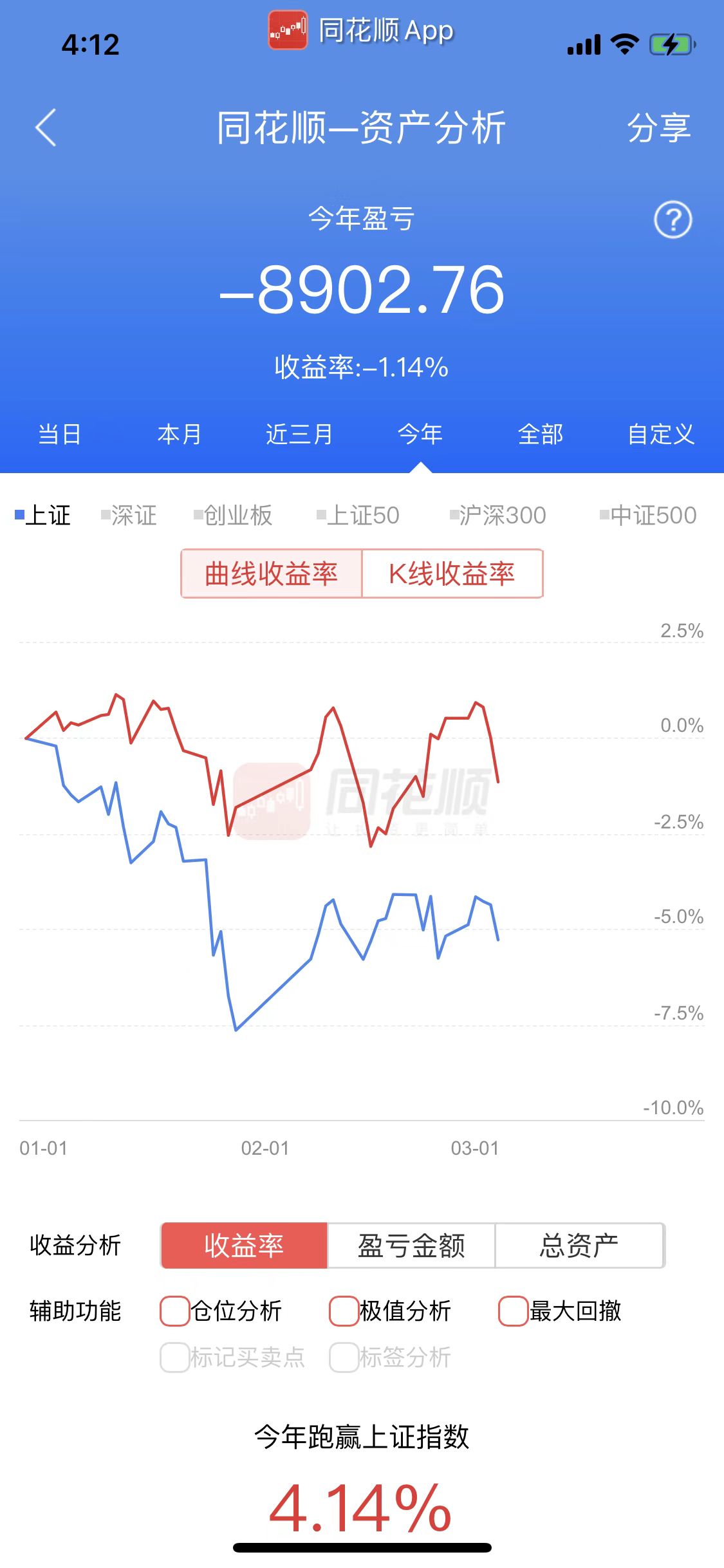The width and height of the screenshot is (724, 1568).
Task: Check the 仓位分析 option
Action: point(174,1311)
